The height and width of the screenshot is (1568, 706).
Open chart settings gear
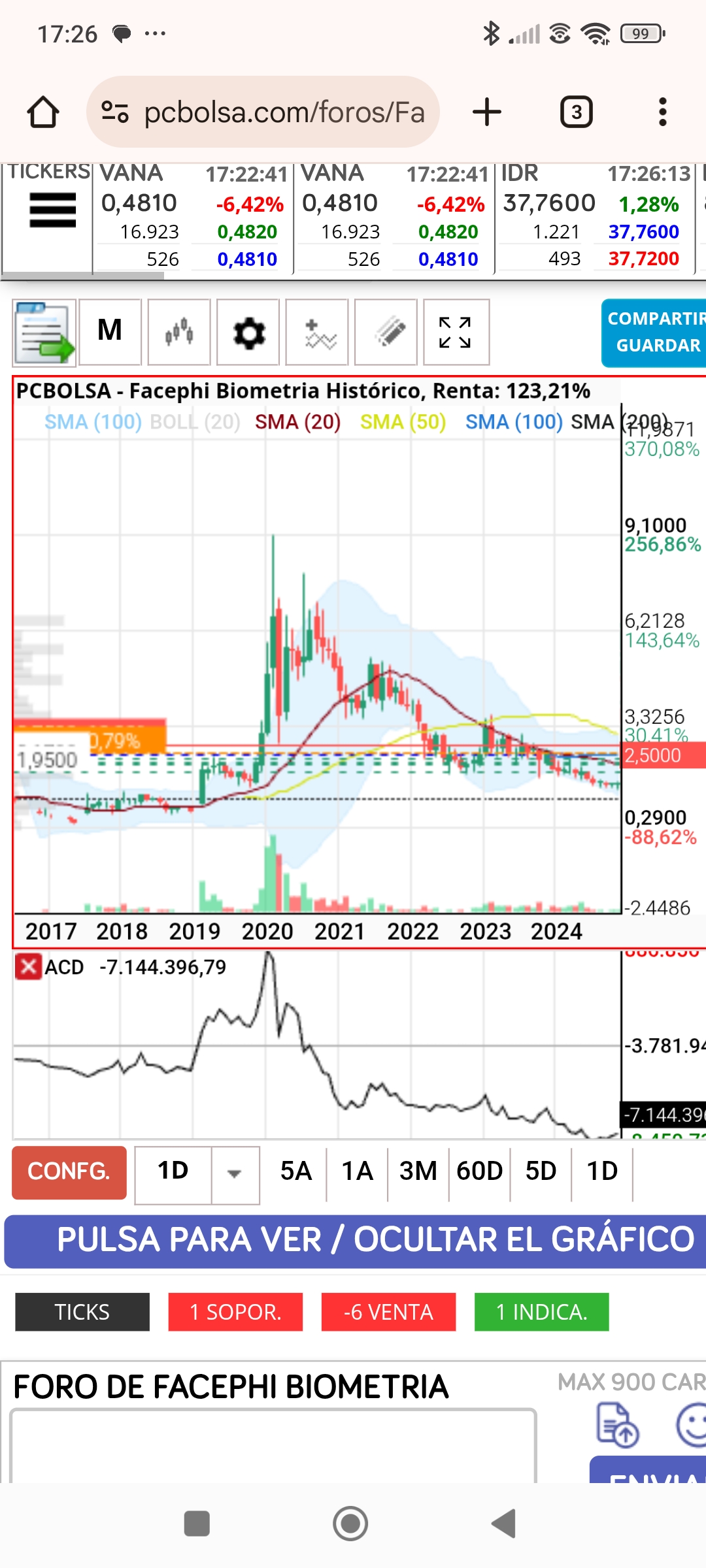point(248,331)
